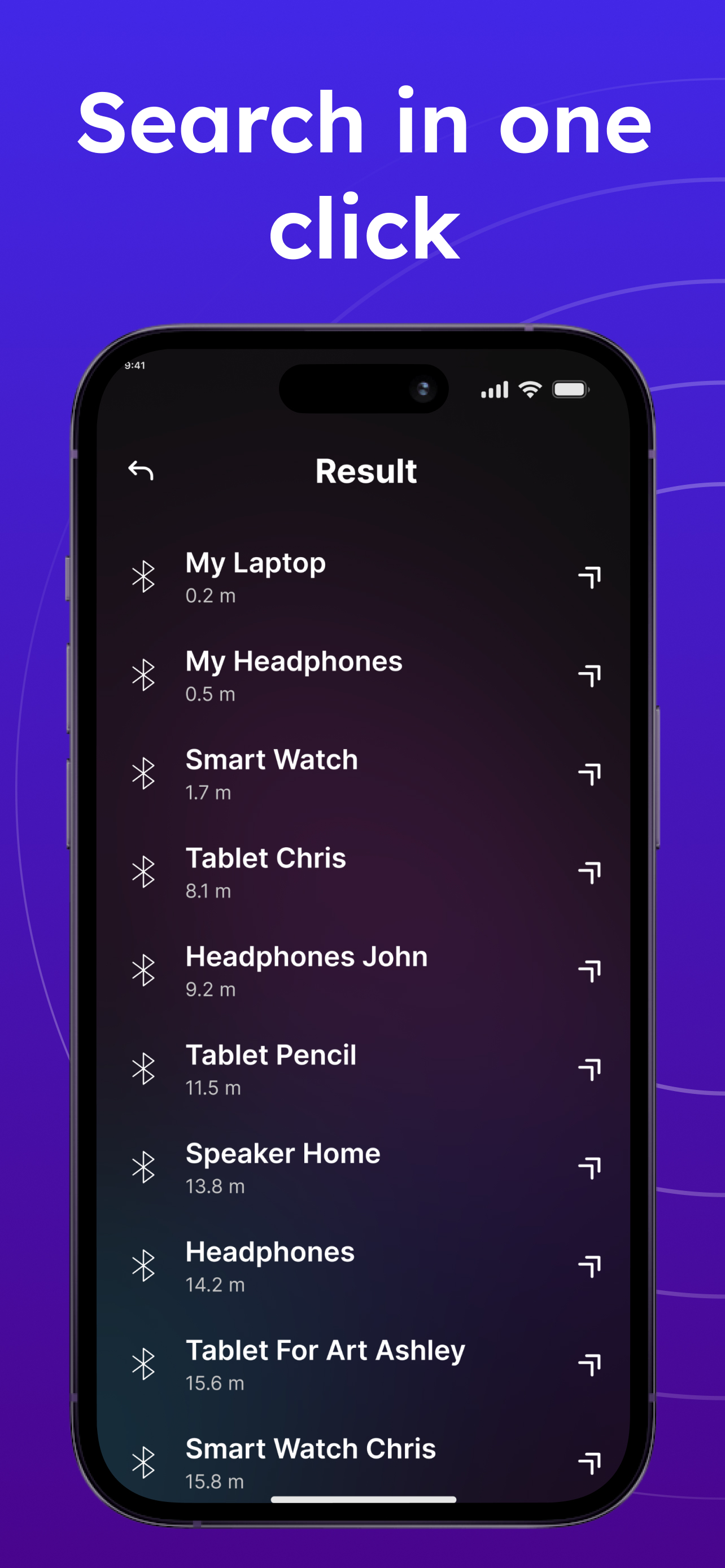Screen dimensions: 725x1568
Task: Open navigation arrow for My Headphones
Action: click(x=589, y=676)
